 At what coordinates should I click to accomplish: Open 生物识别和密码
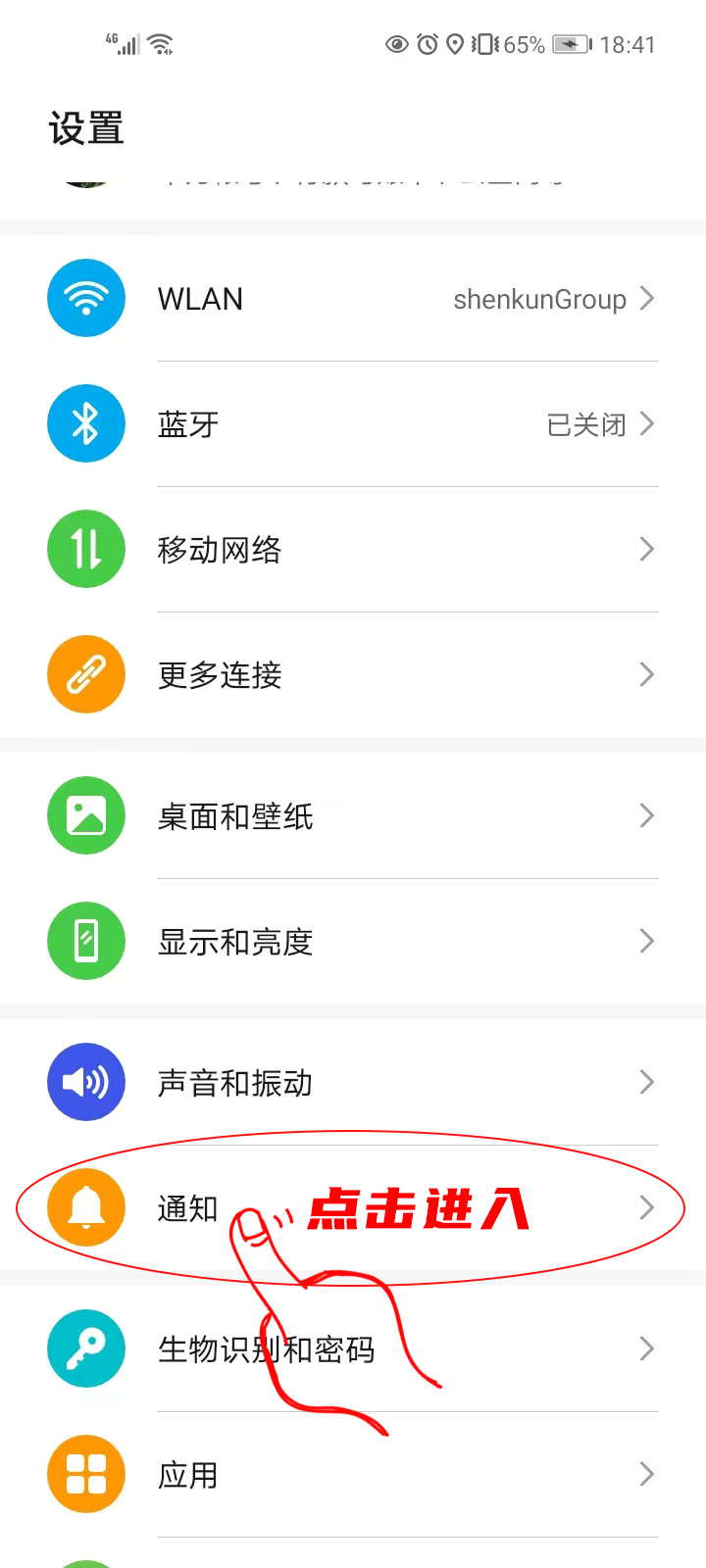353,1349
